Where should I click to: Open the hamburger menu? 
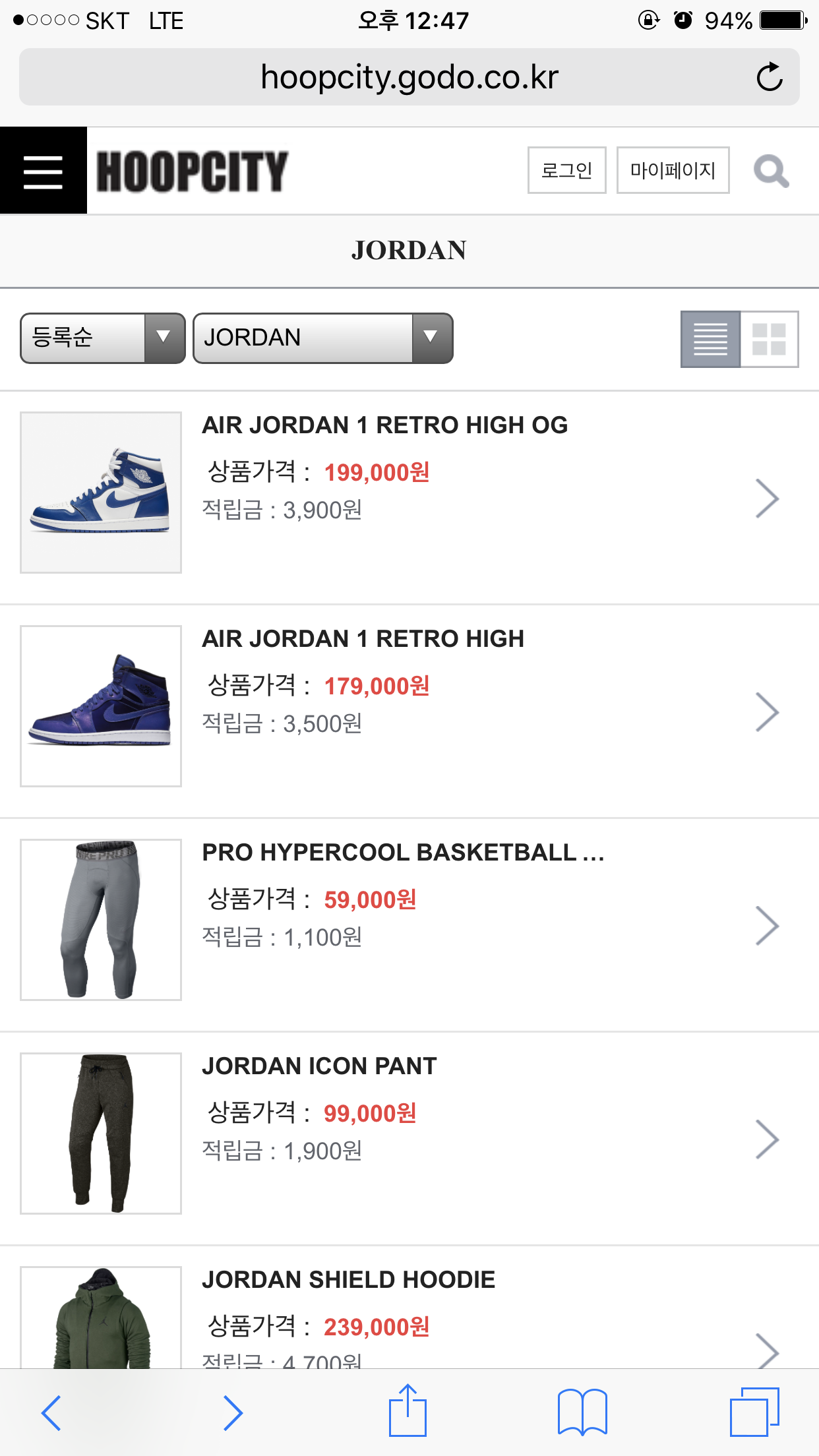tap(43, 171)
